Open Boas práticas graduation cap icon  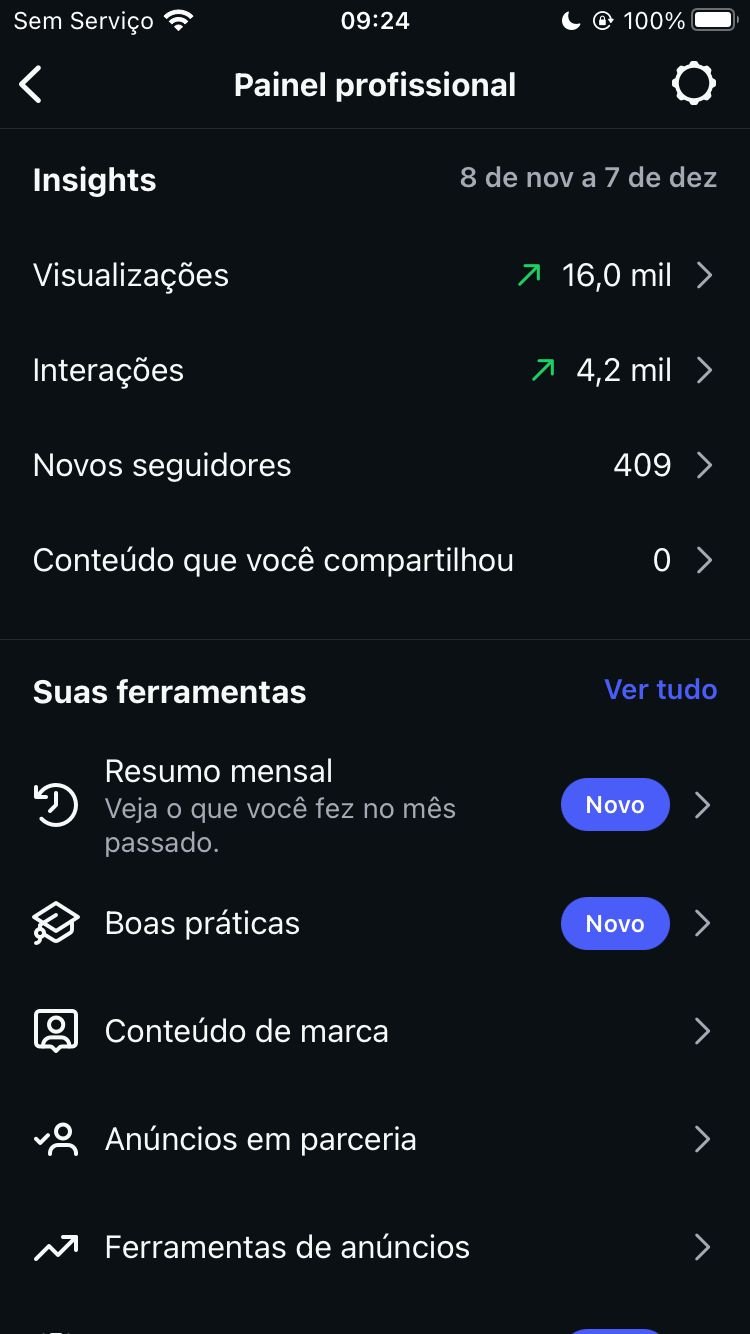pos(55,922)
